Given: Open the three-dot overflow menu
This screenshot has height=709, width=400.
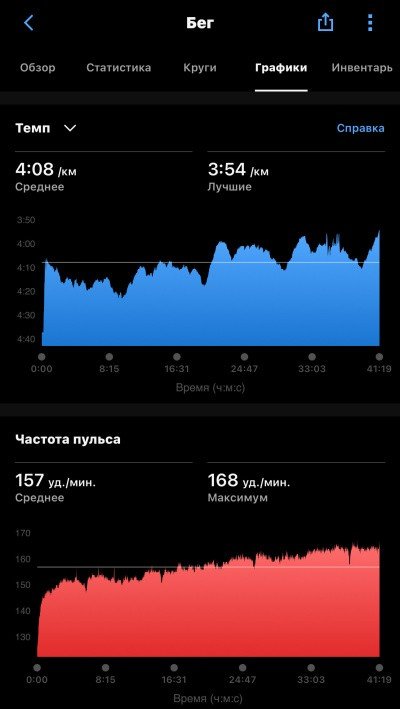Looking at the screenshot, I should point(370,22).
